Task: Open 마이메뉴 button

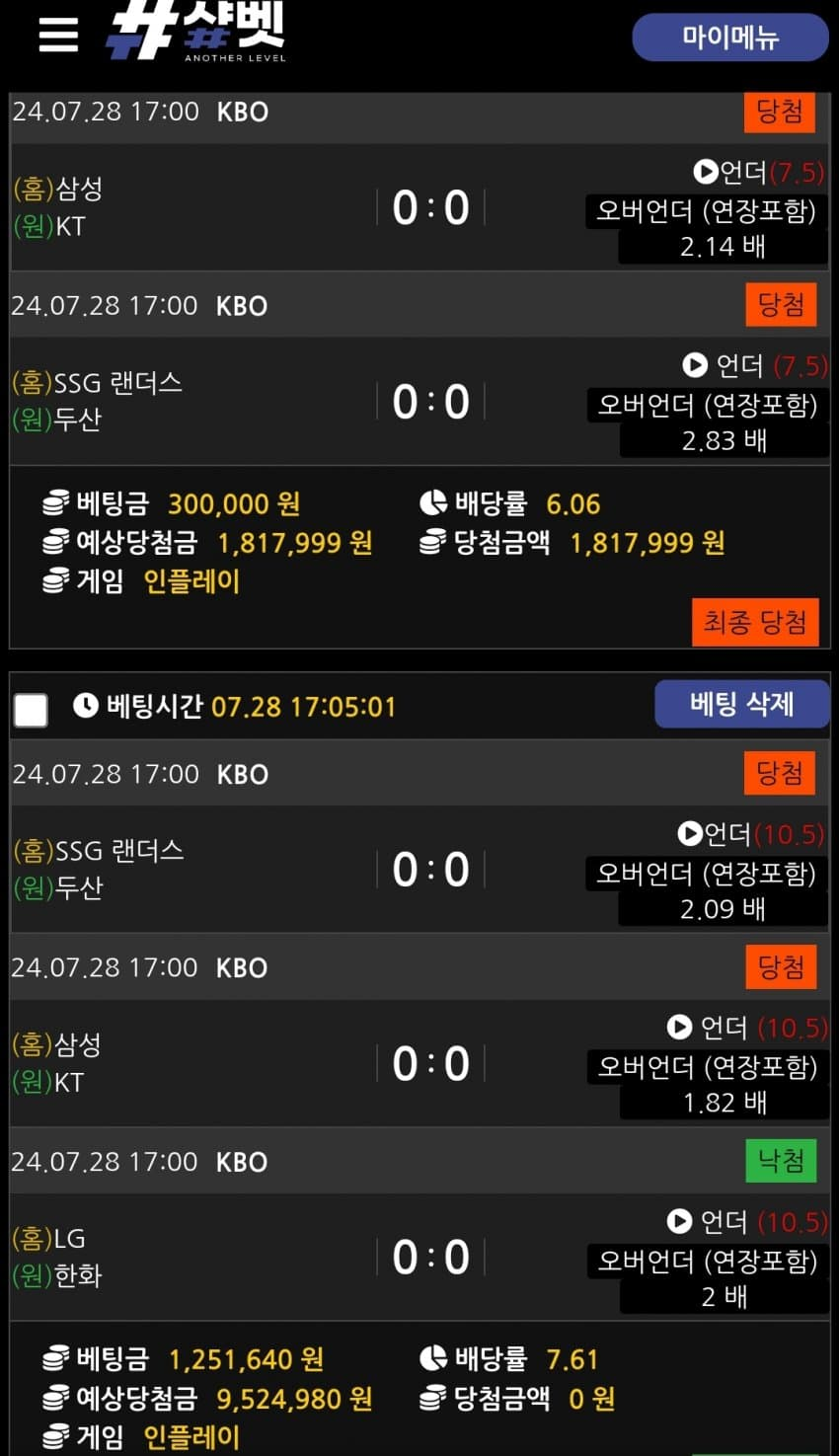Action: tap(729, 38)
